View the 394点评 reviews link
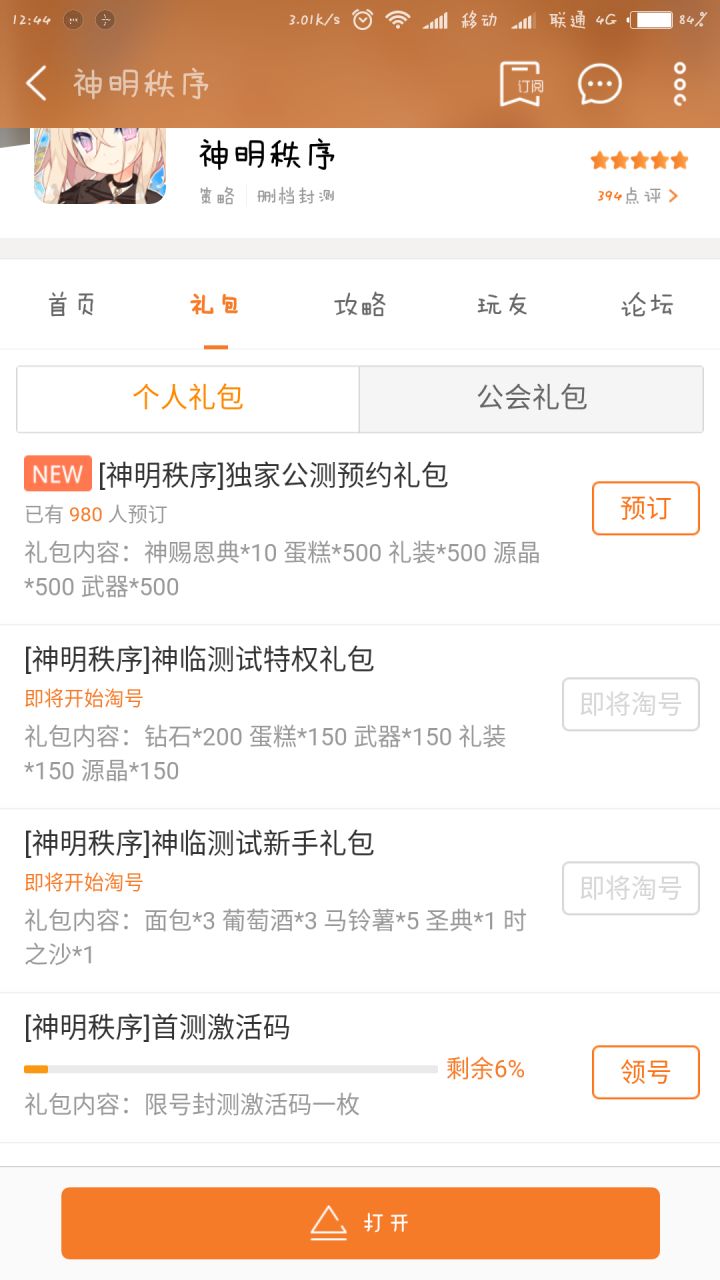The height and width of the screenshot is (1280, 720). pyautogui.click(x=638, y=196)
